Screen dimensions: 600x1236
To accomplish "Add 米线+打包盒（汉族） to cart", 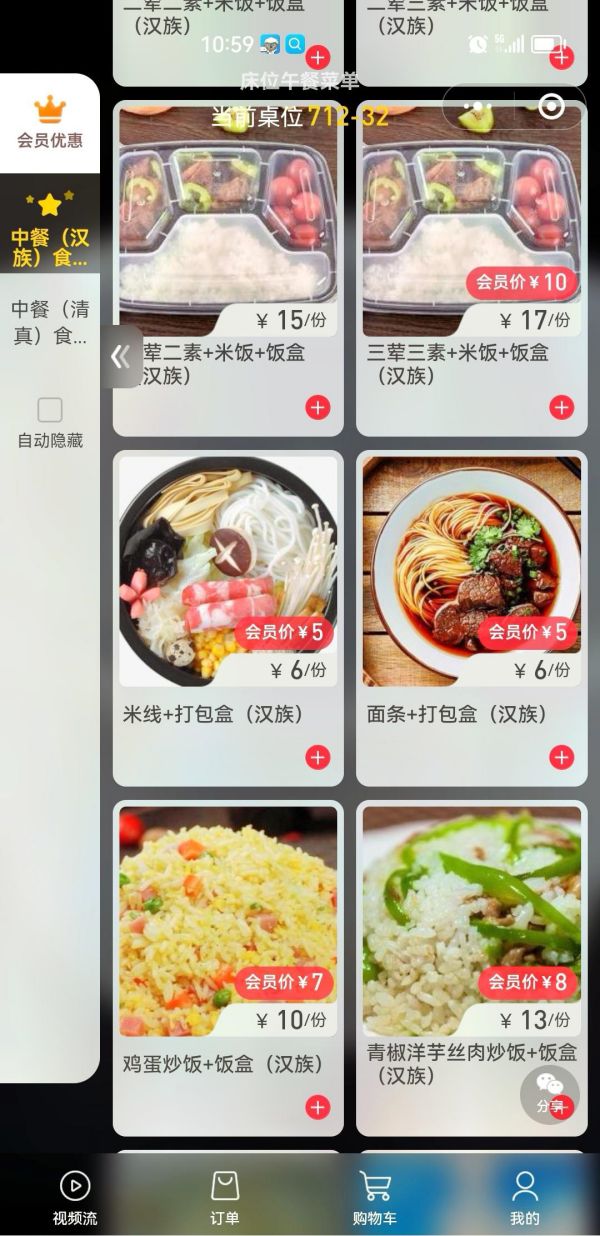I will pyautogui.click(x=317, y=757).
